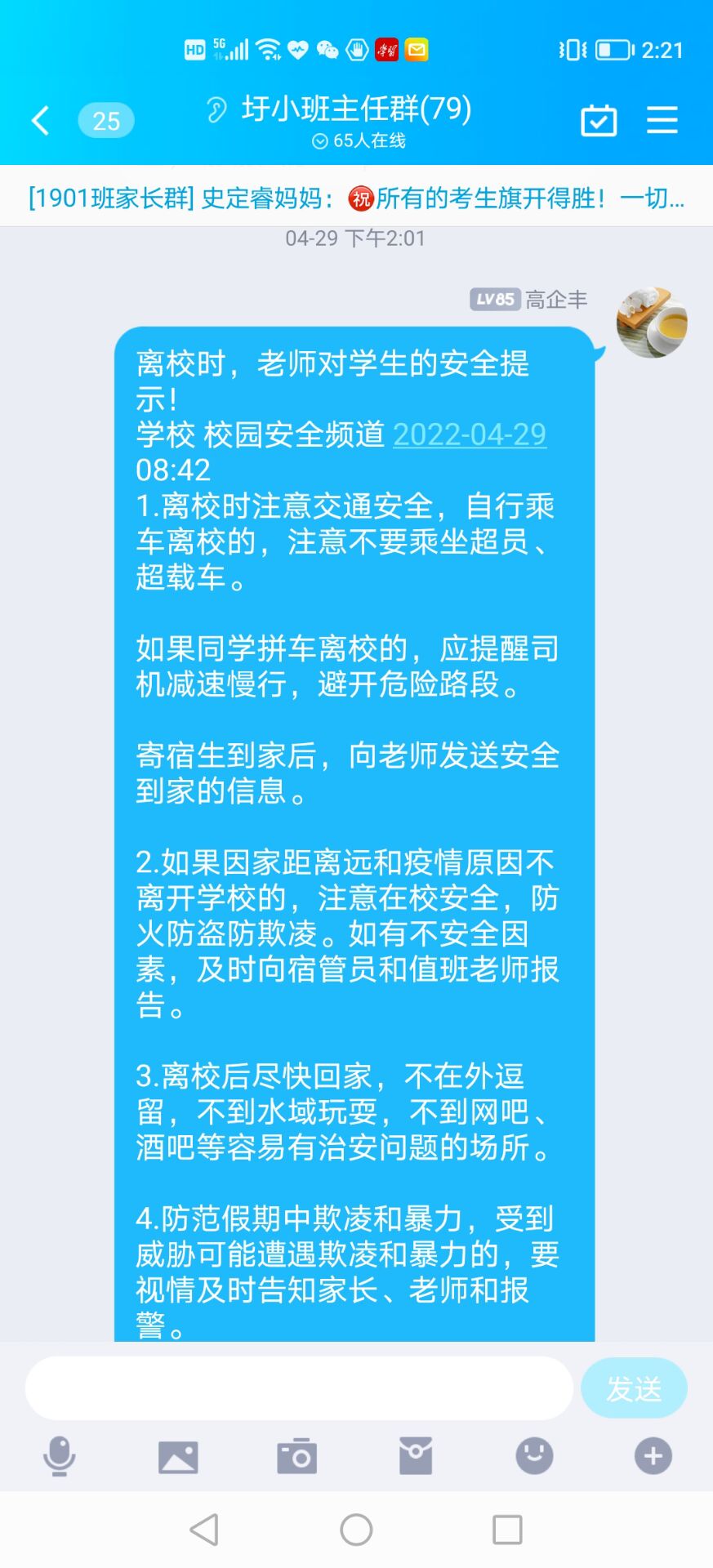The image size is (713, 1568).
Task: Open the red packet icon
Action: tap(416, 1456)
